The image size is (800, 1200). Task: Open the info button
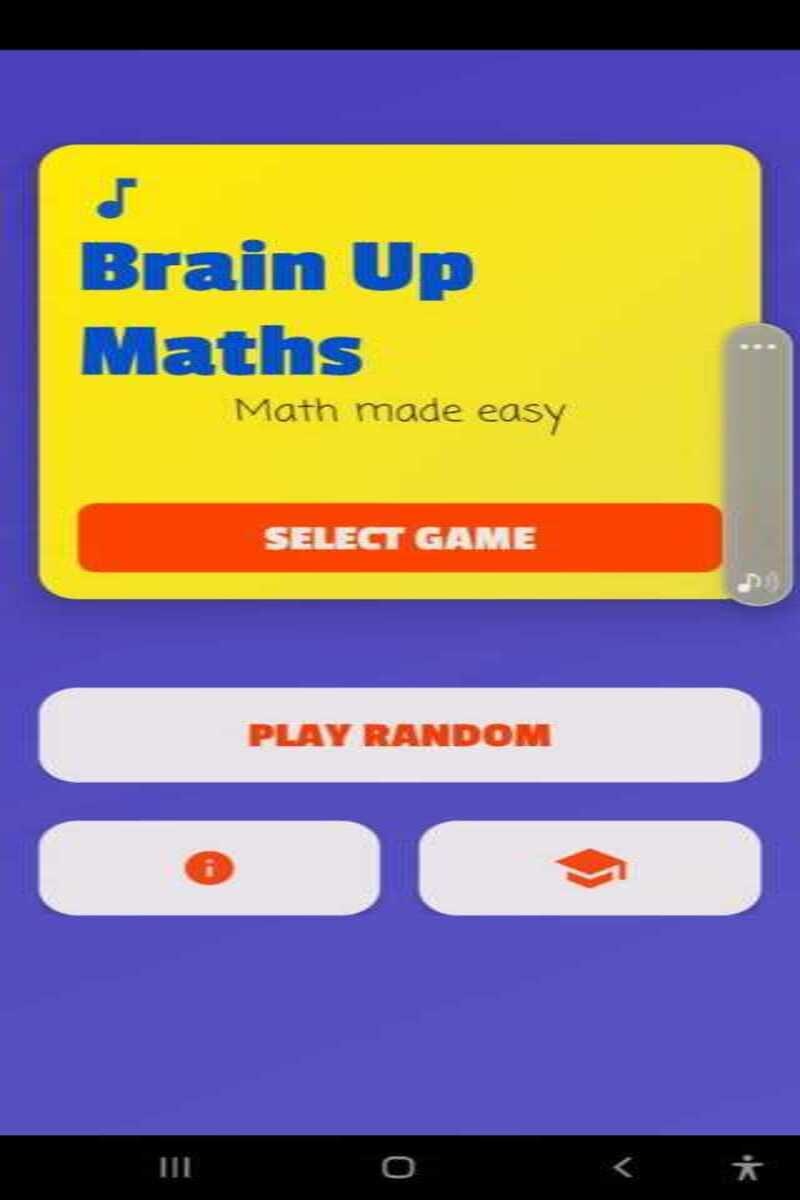[209, 868]
